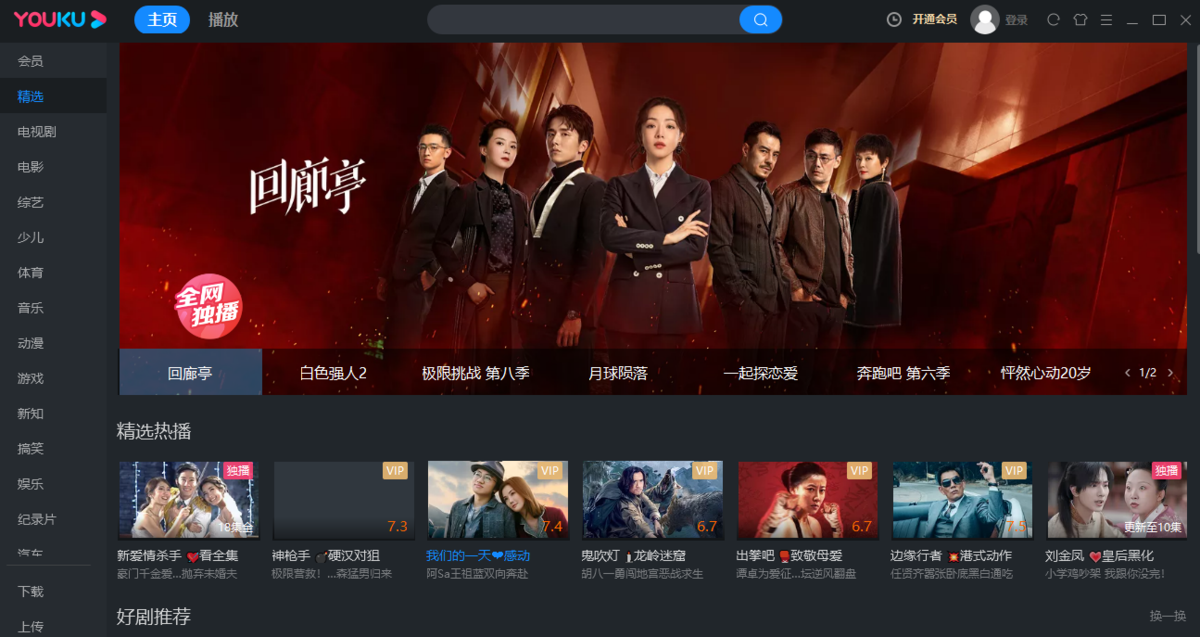Open the 登录 login avatar
This screenshot has height=637, width=1200.
[x=985, y=20]
